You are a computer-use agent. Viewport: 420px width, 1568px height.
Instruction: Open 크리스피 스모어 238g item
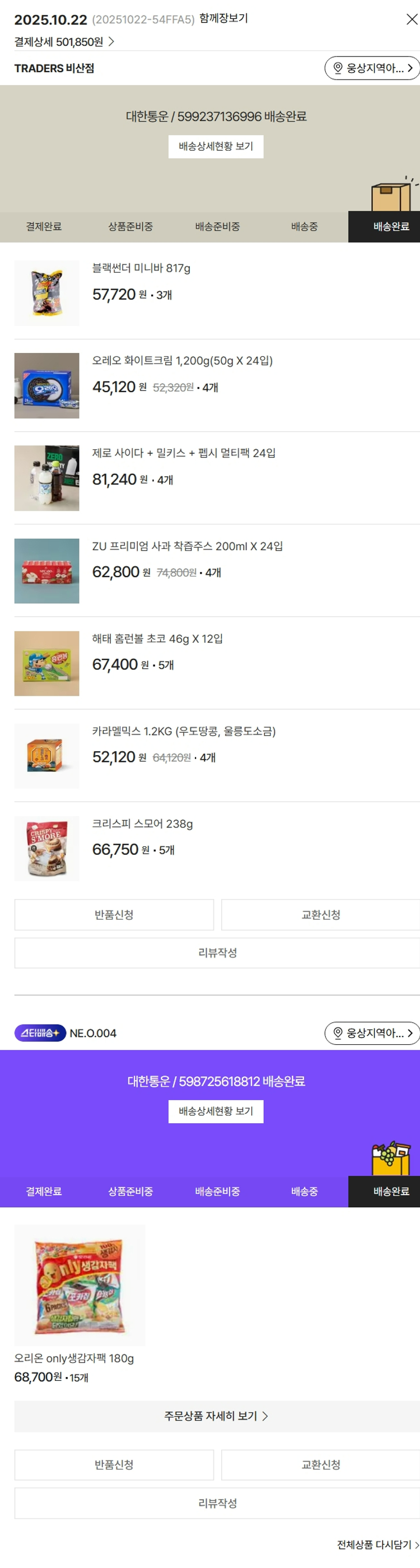tap(142, 823)
